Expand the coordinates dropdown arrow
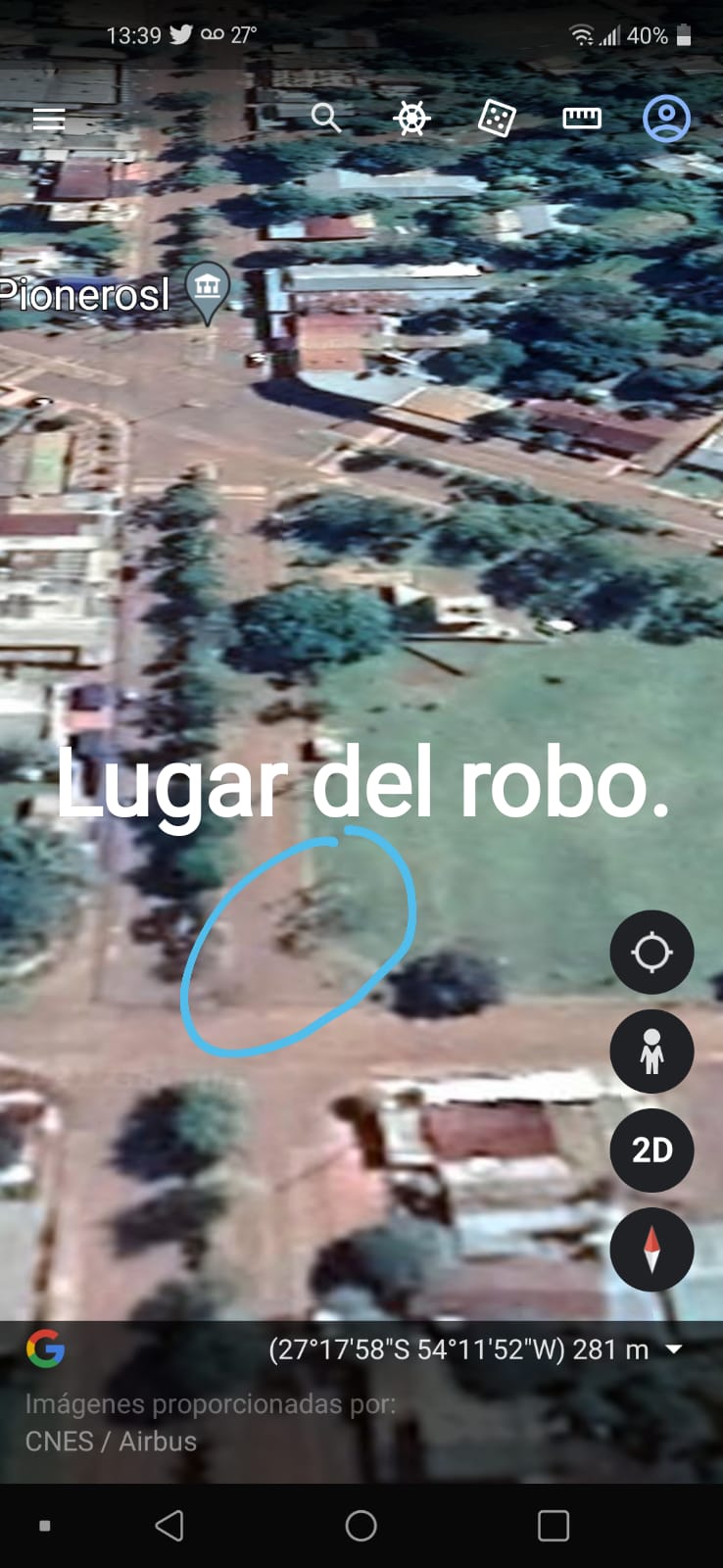This screenshot has height=1568, width=723. pos(674,1349)
